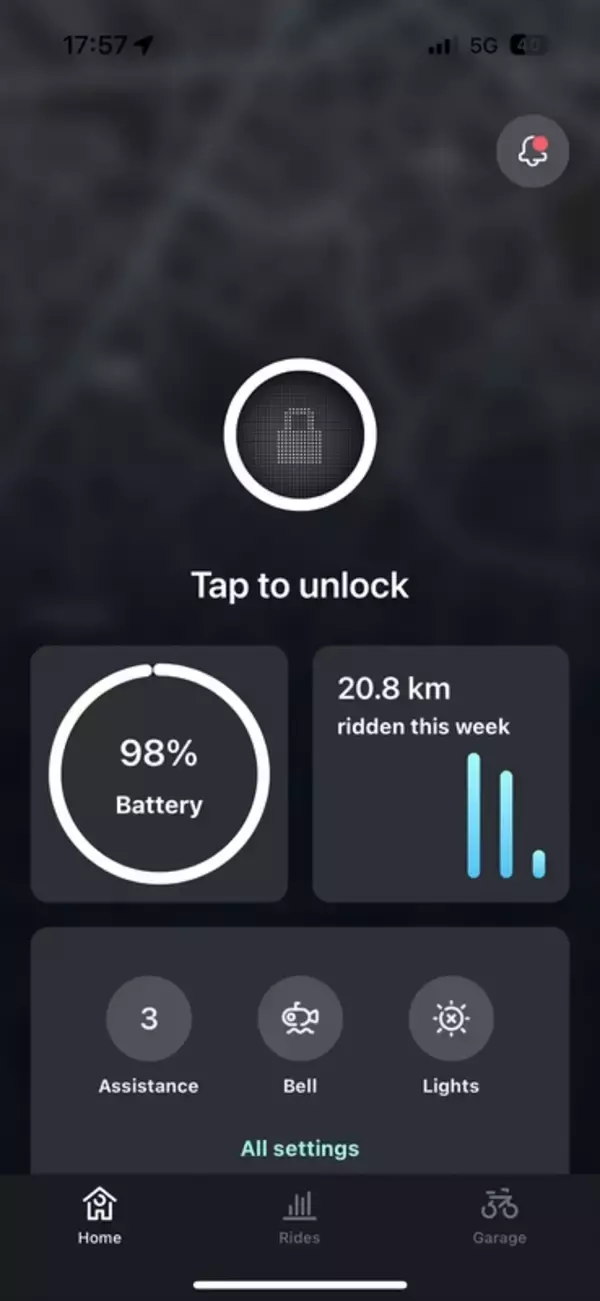Change the Assistance level
This screenshot has height=1301, width=600.
tap(149, 1019)
